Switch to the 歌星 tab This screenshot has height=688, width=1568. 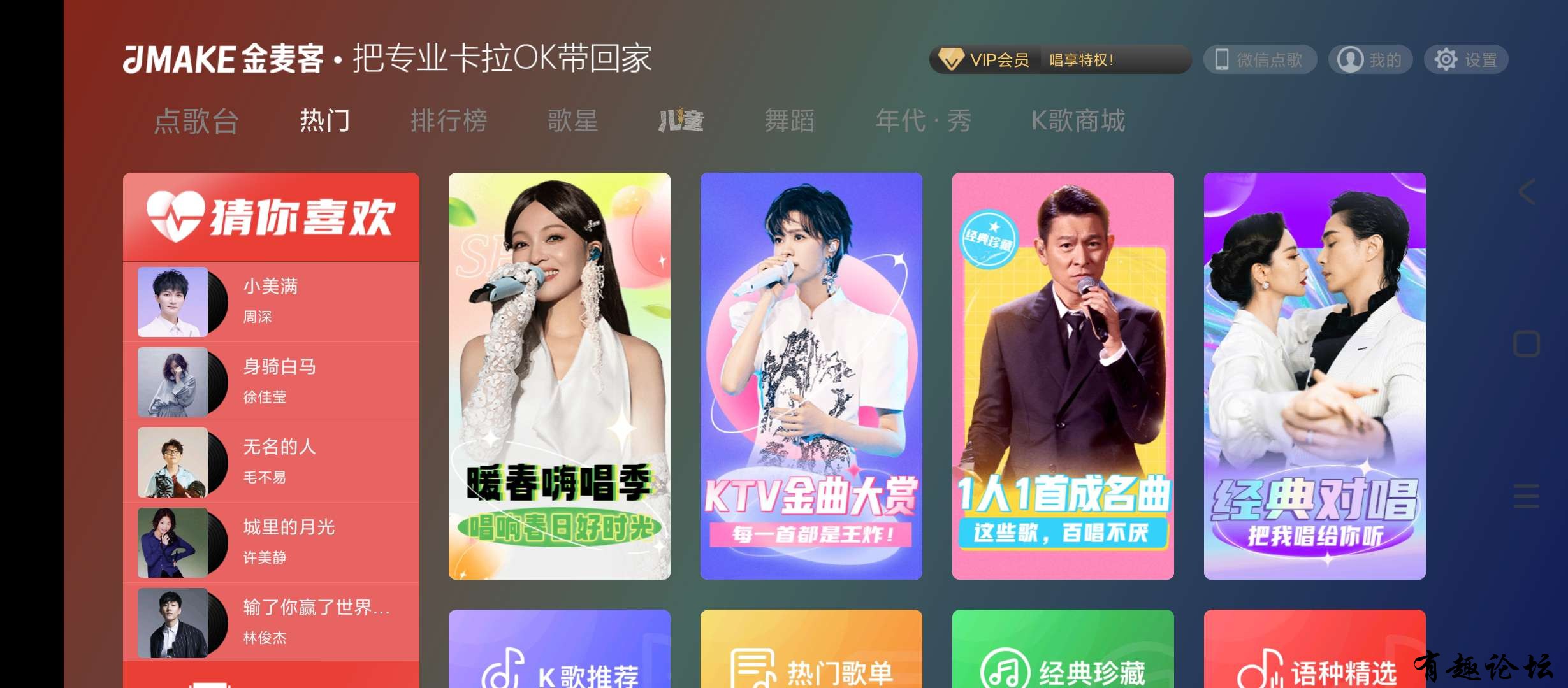[x=572, y=121]
